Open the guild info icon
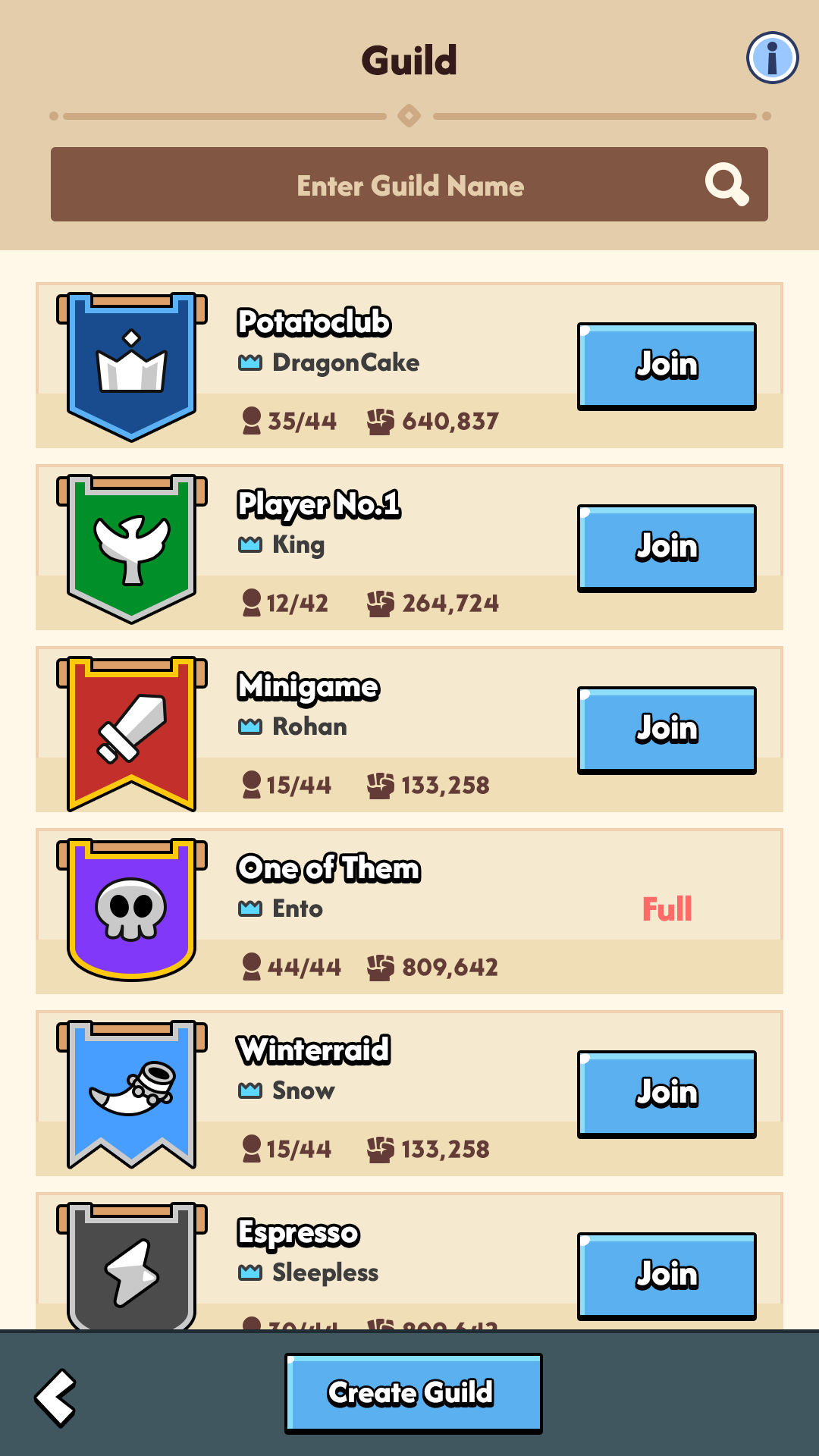The image size is (819, 1456). tap(772, 58)
